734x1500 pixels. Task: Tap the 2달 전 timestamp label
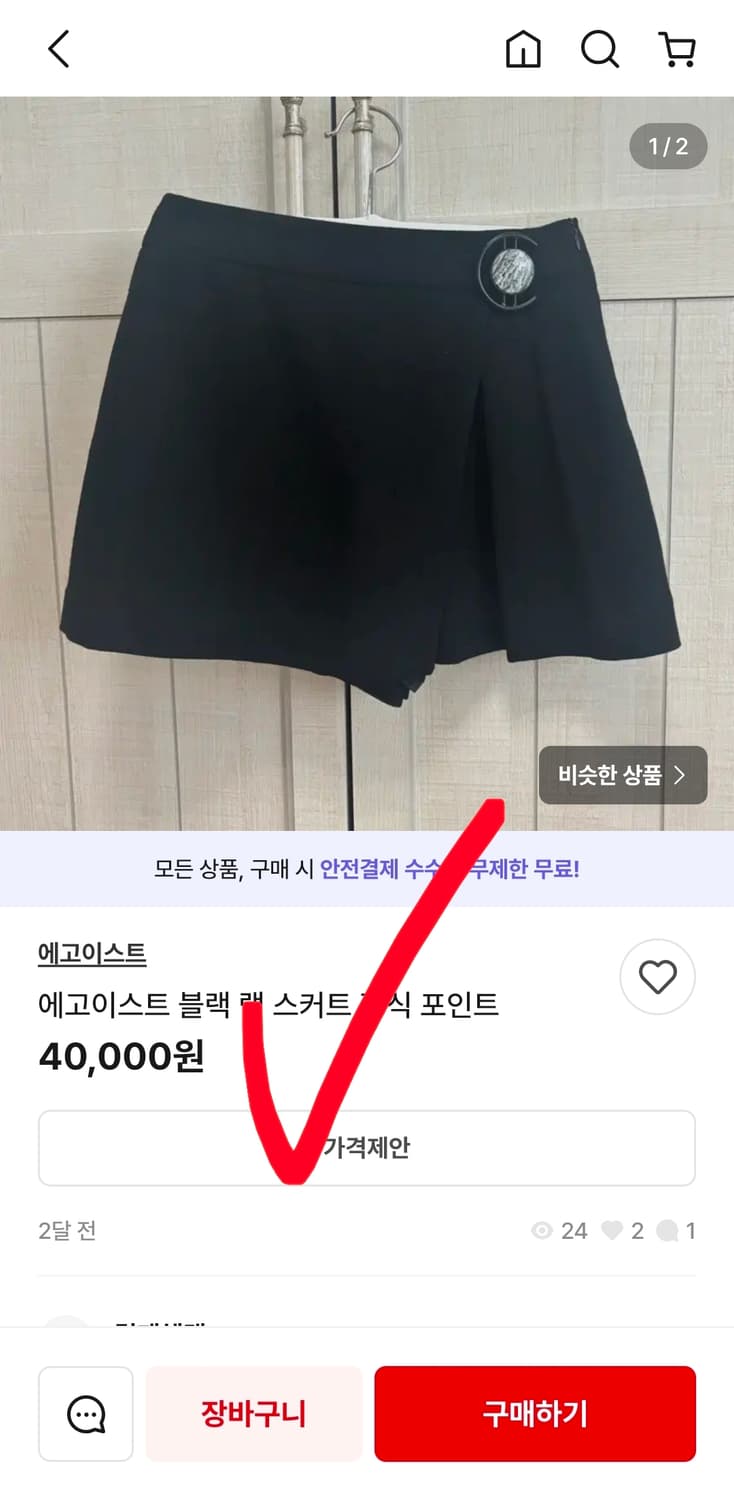click(x=63, y=1231)
